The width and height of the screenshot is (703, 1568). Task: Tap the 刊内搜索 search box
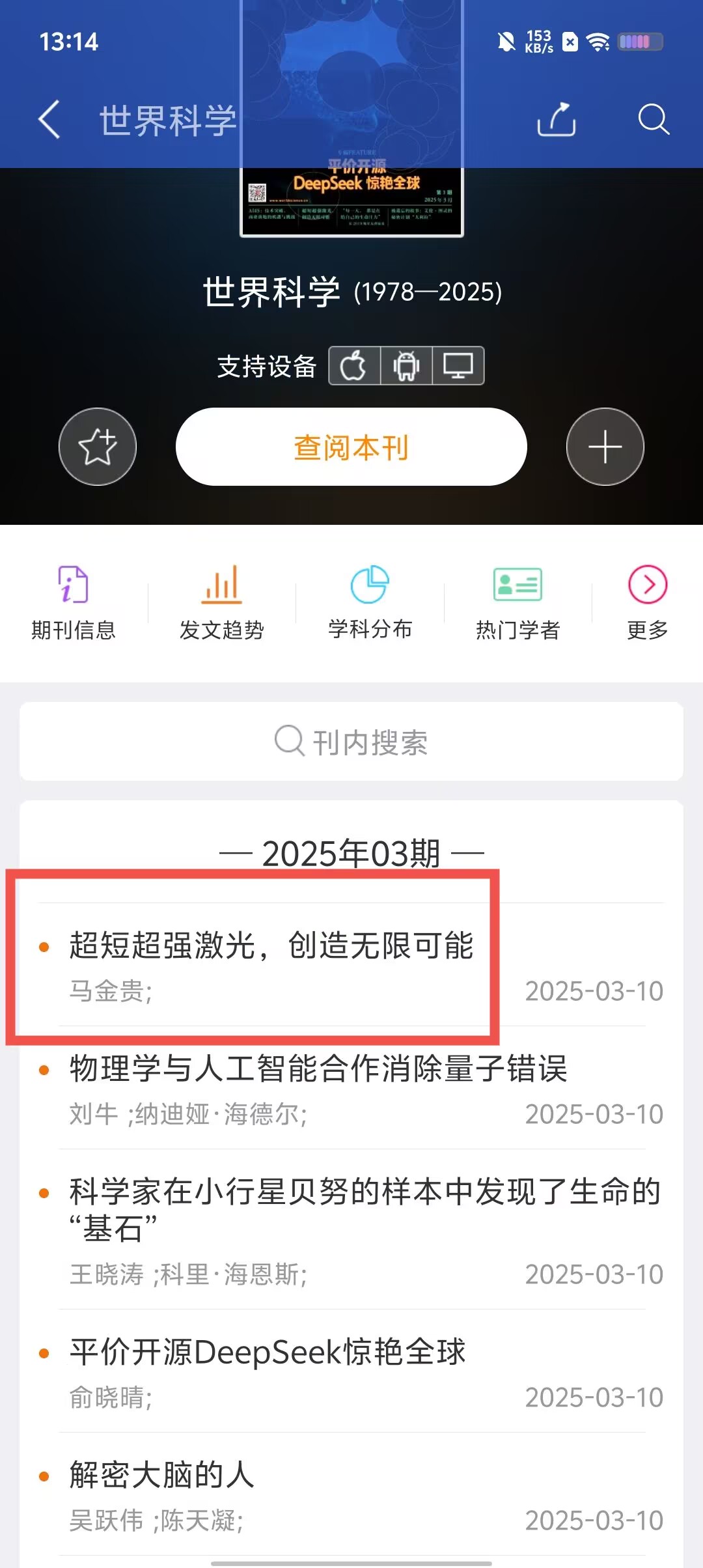(x=351, y=742)
